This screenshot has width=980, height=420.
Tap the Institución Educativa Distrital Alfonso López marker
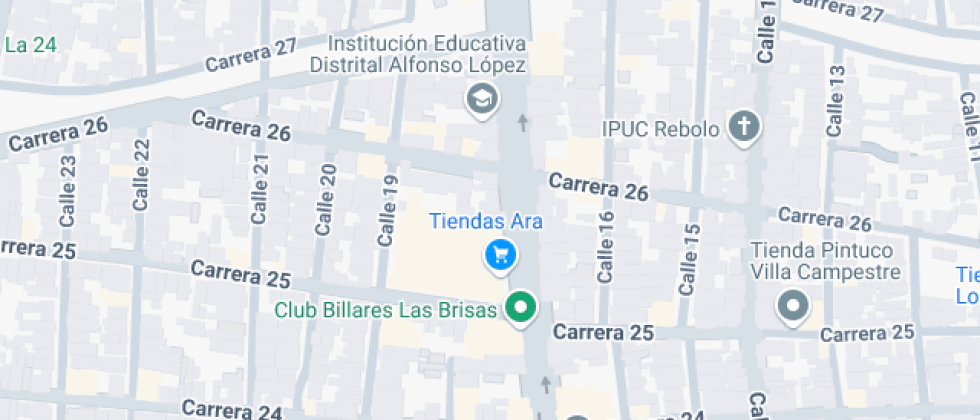483,98
